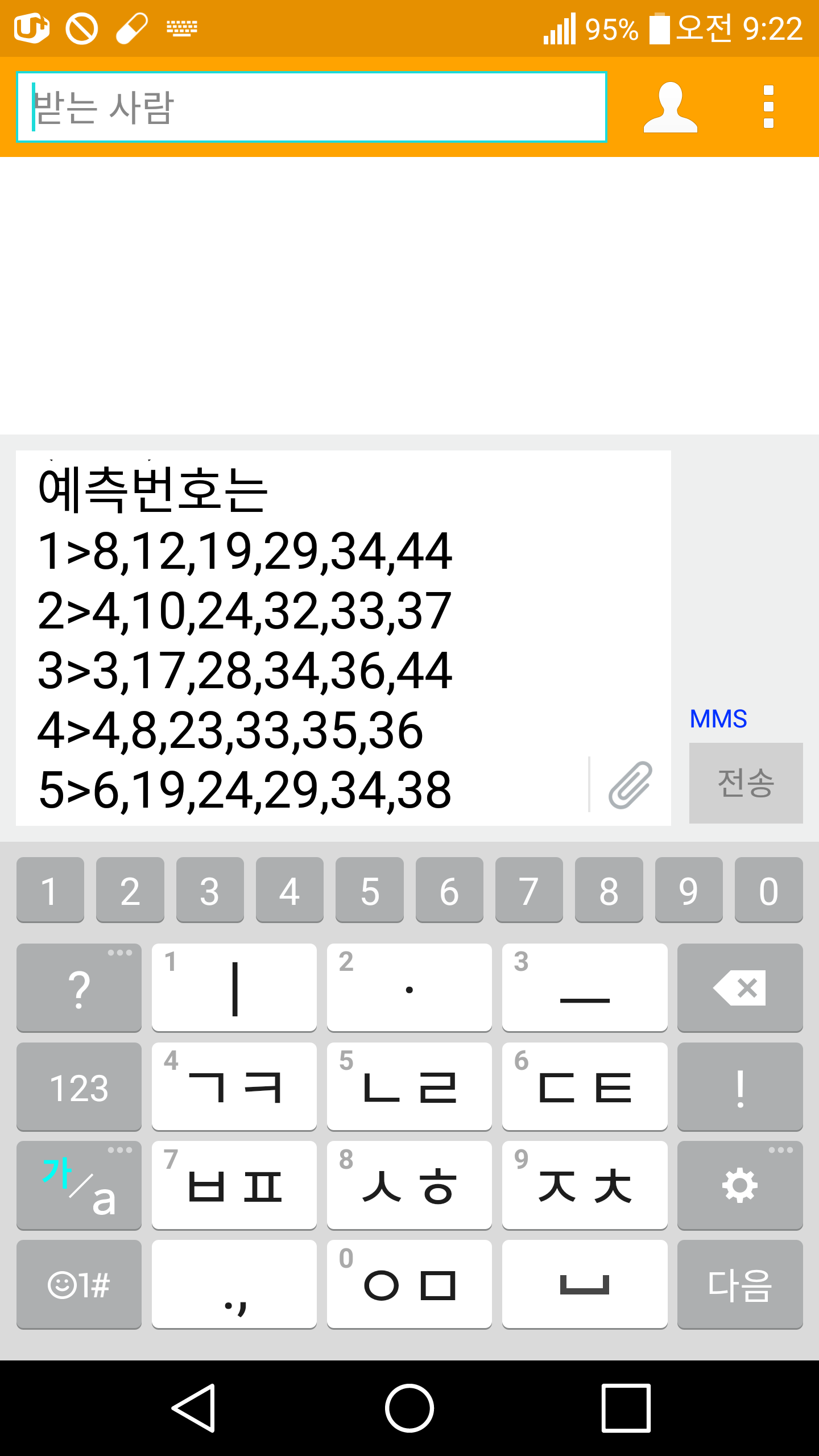819x1456 pixels.
Task: Tap the exclamation mark key
Action: (x=740, y=1087)
